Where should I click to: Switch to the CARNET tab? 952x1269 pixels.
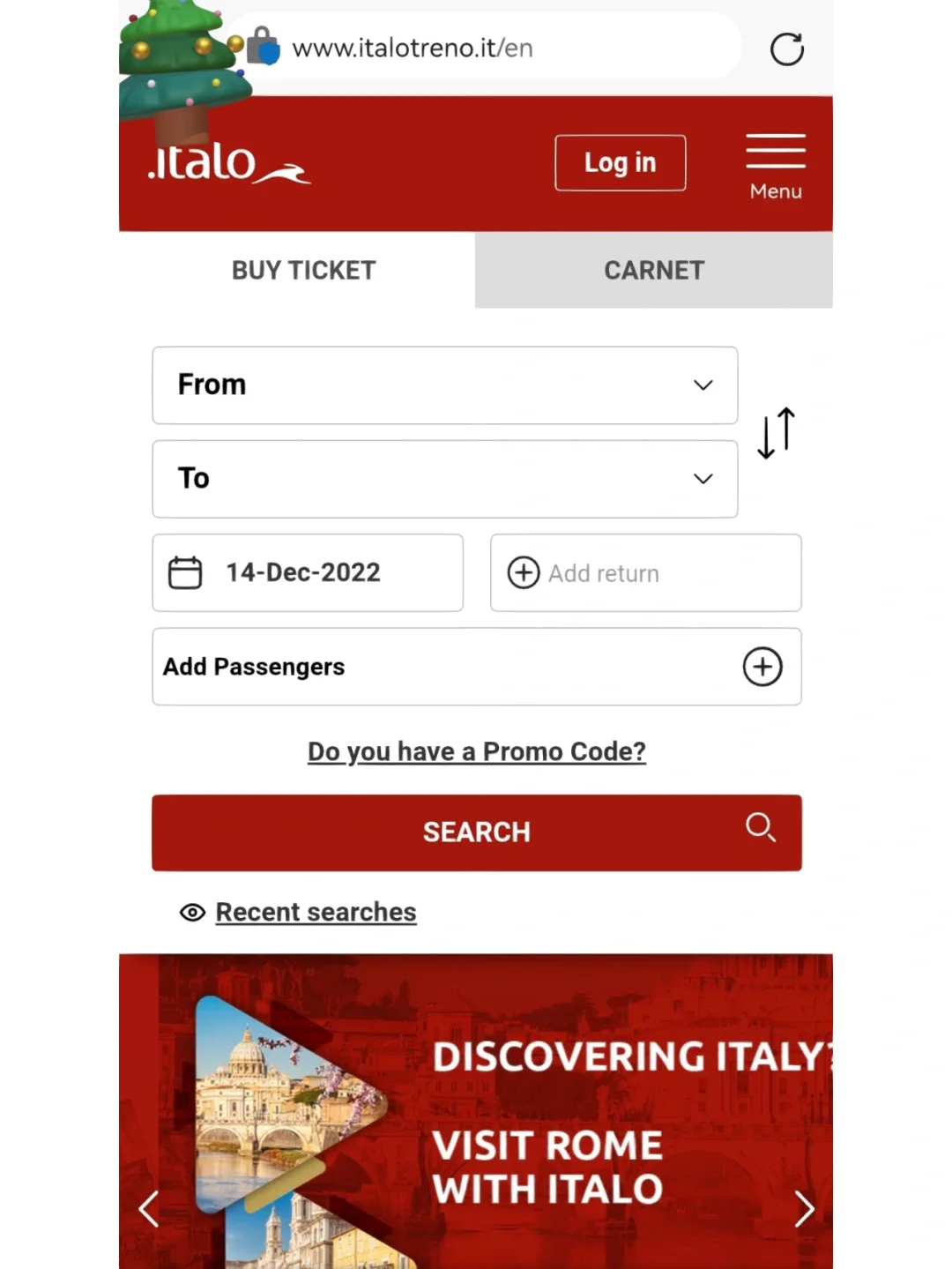click(x=653, y=270)
